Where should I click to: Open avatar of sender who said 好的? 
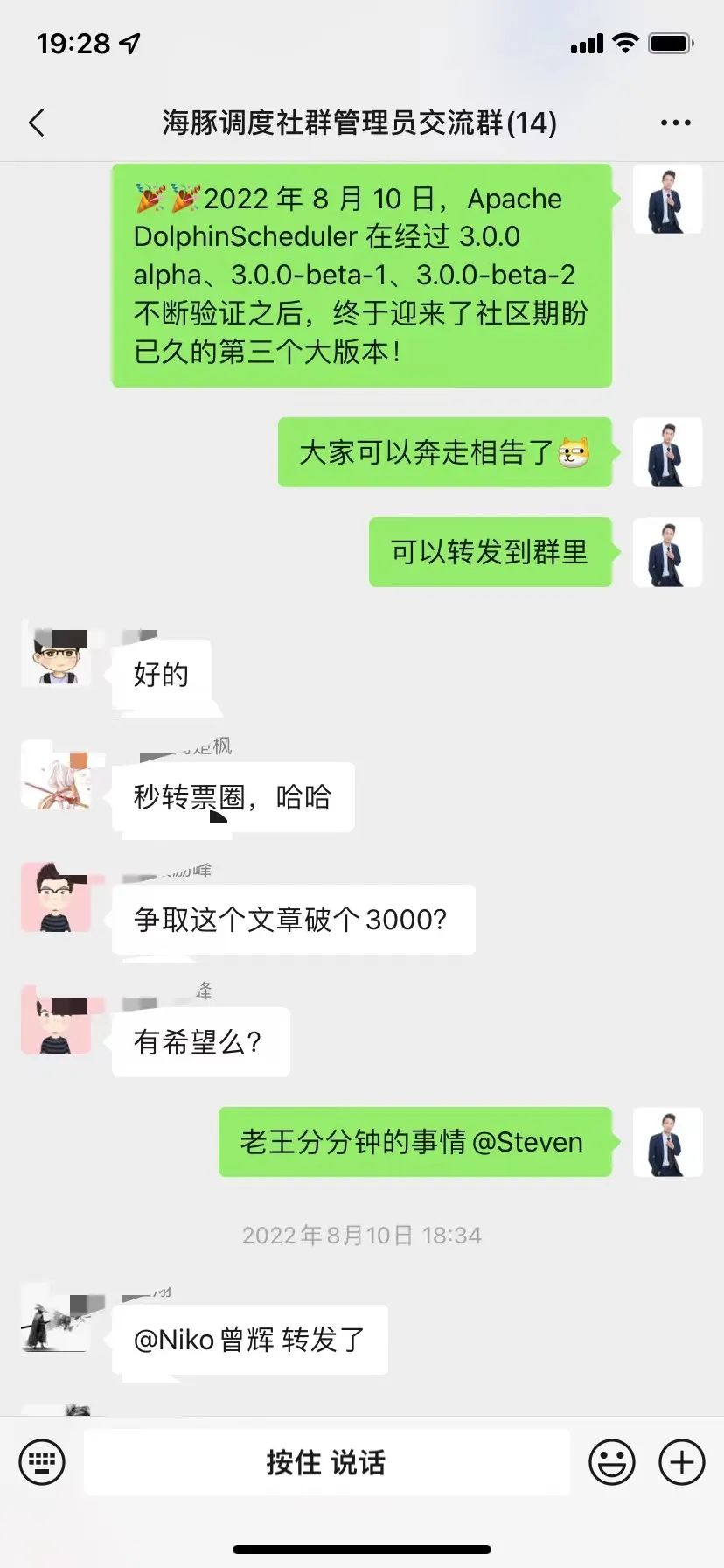tap(57, 656)
